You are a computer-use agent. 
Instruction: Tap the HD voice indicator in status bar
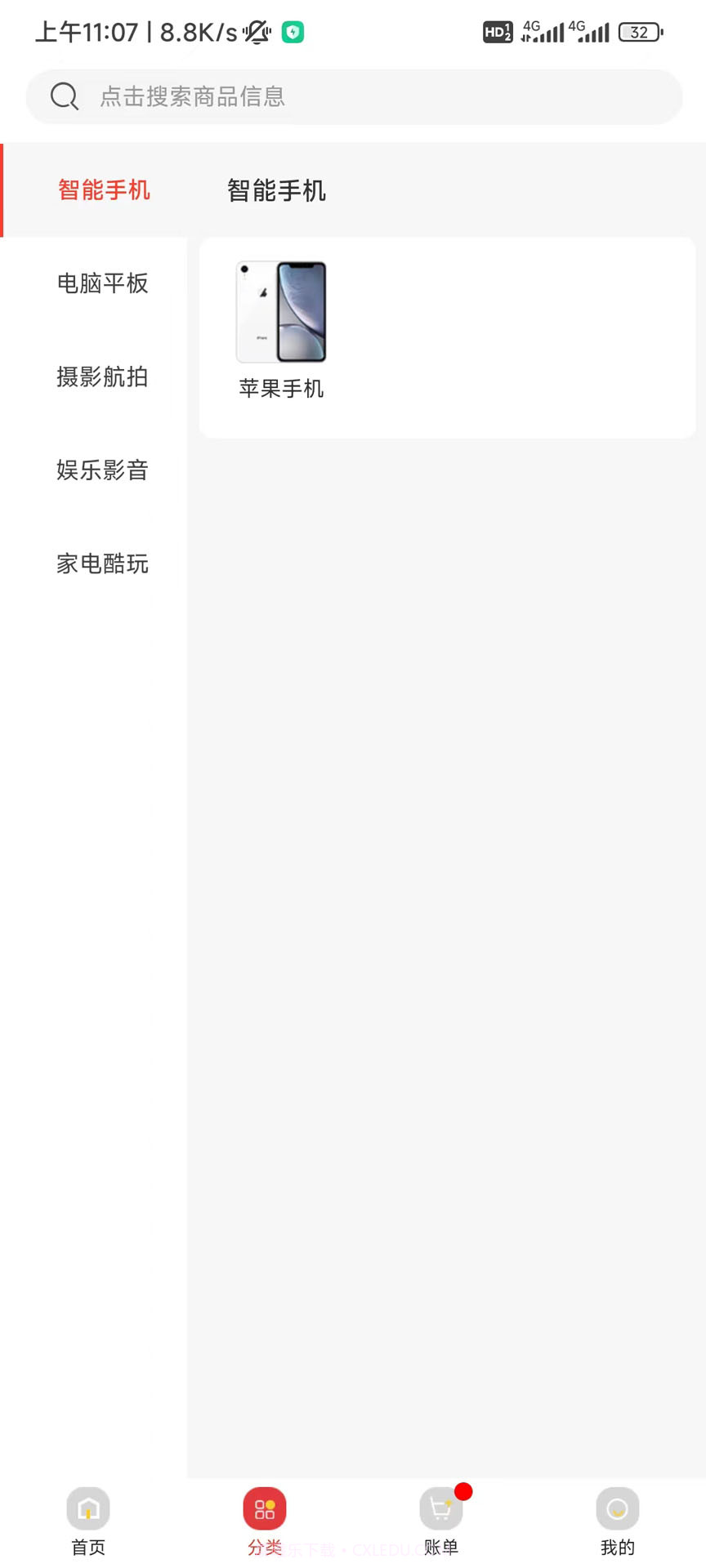[498, 32]
